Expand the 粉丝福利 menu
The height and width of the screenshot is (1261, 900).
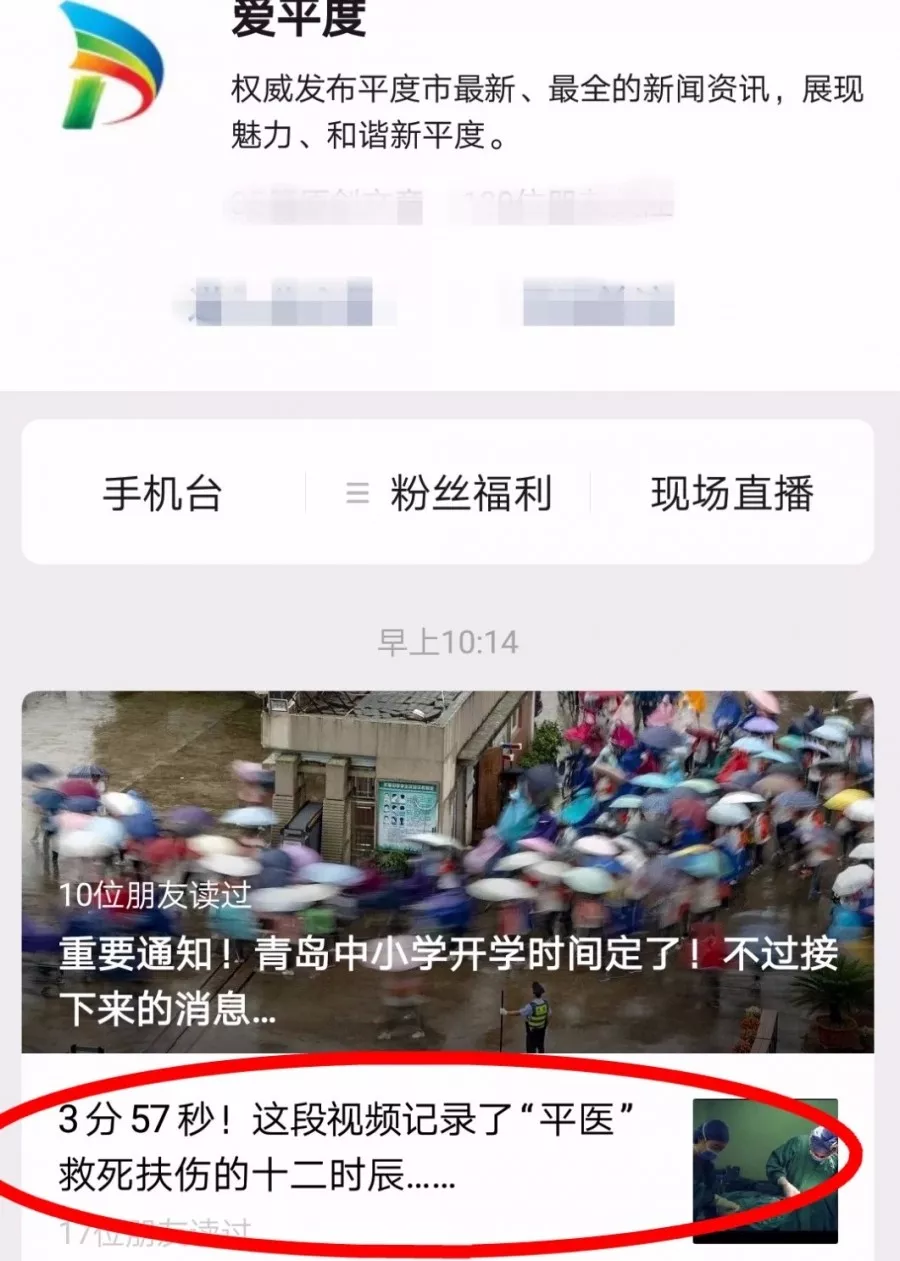click(x=449, y=494)
